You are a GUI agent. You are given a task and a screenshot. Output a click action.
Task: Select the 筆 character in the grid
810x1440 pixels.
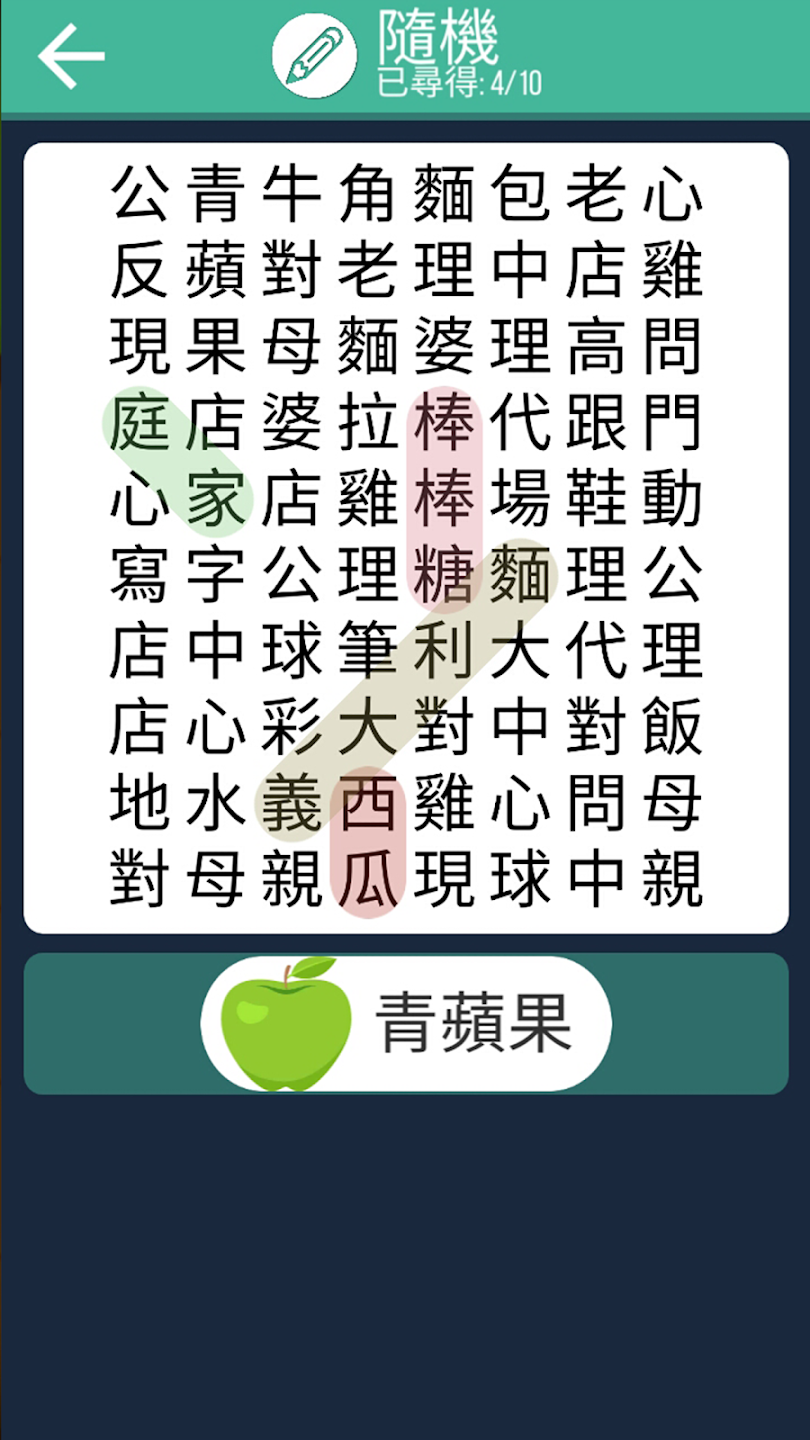pyautogui.click(x=367, y=653)
